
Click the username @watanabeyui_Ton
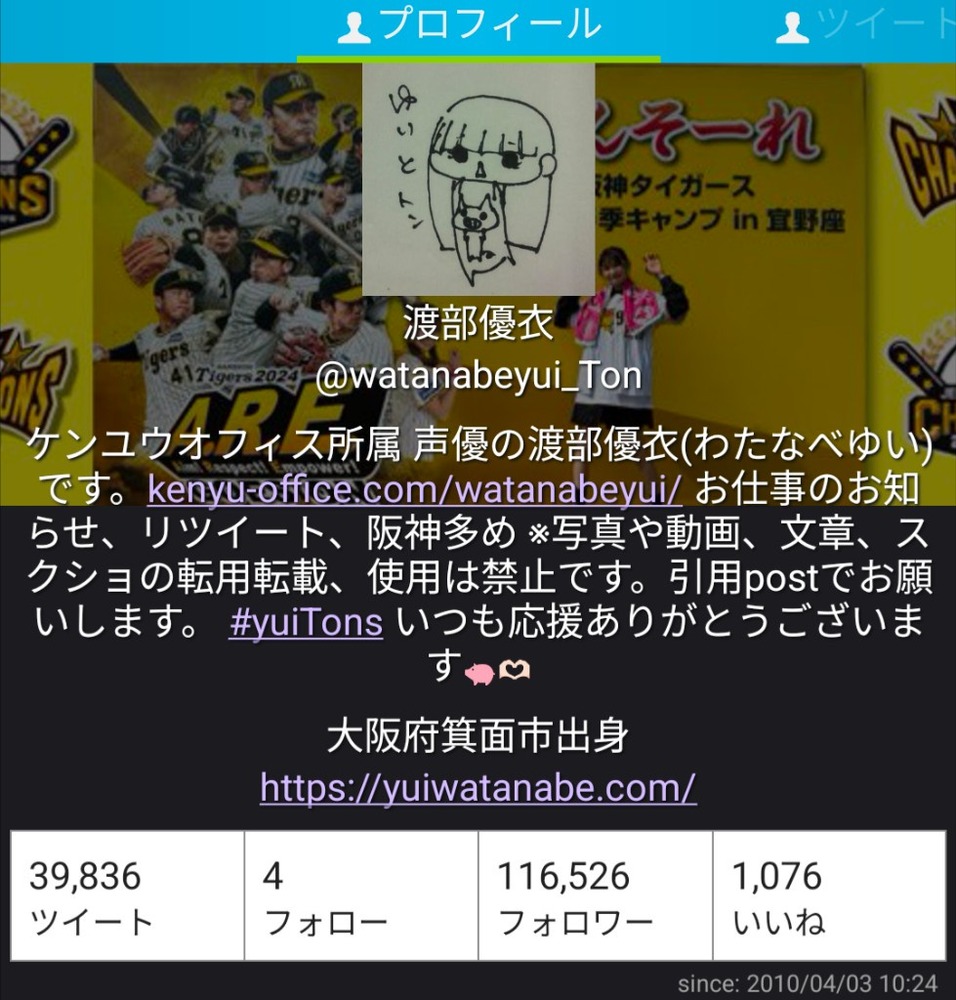(x=478, y=378)
